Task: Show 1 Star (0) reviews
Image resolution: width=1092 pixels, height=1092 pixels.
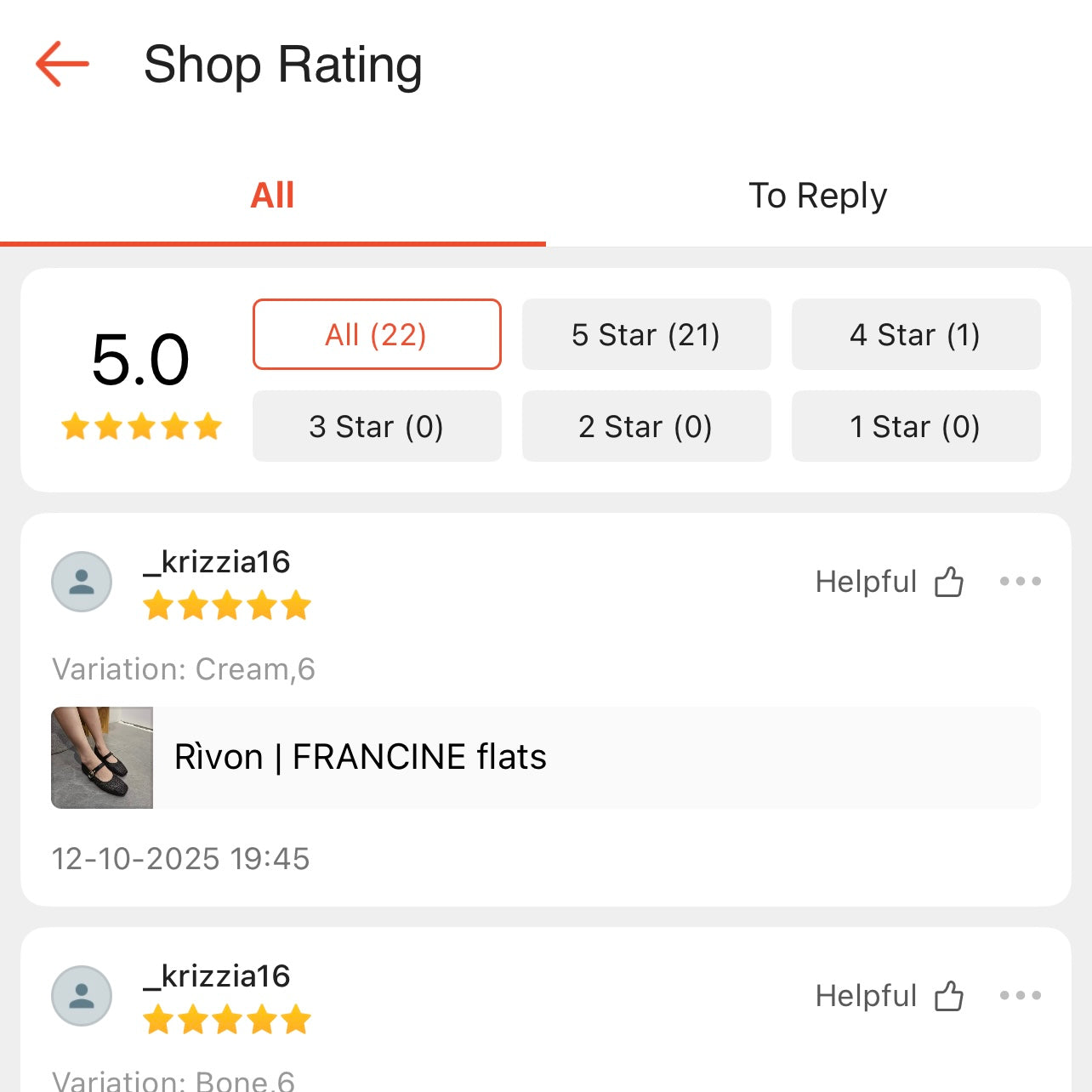Action: [x=916, y=426]
